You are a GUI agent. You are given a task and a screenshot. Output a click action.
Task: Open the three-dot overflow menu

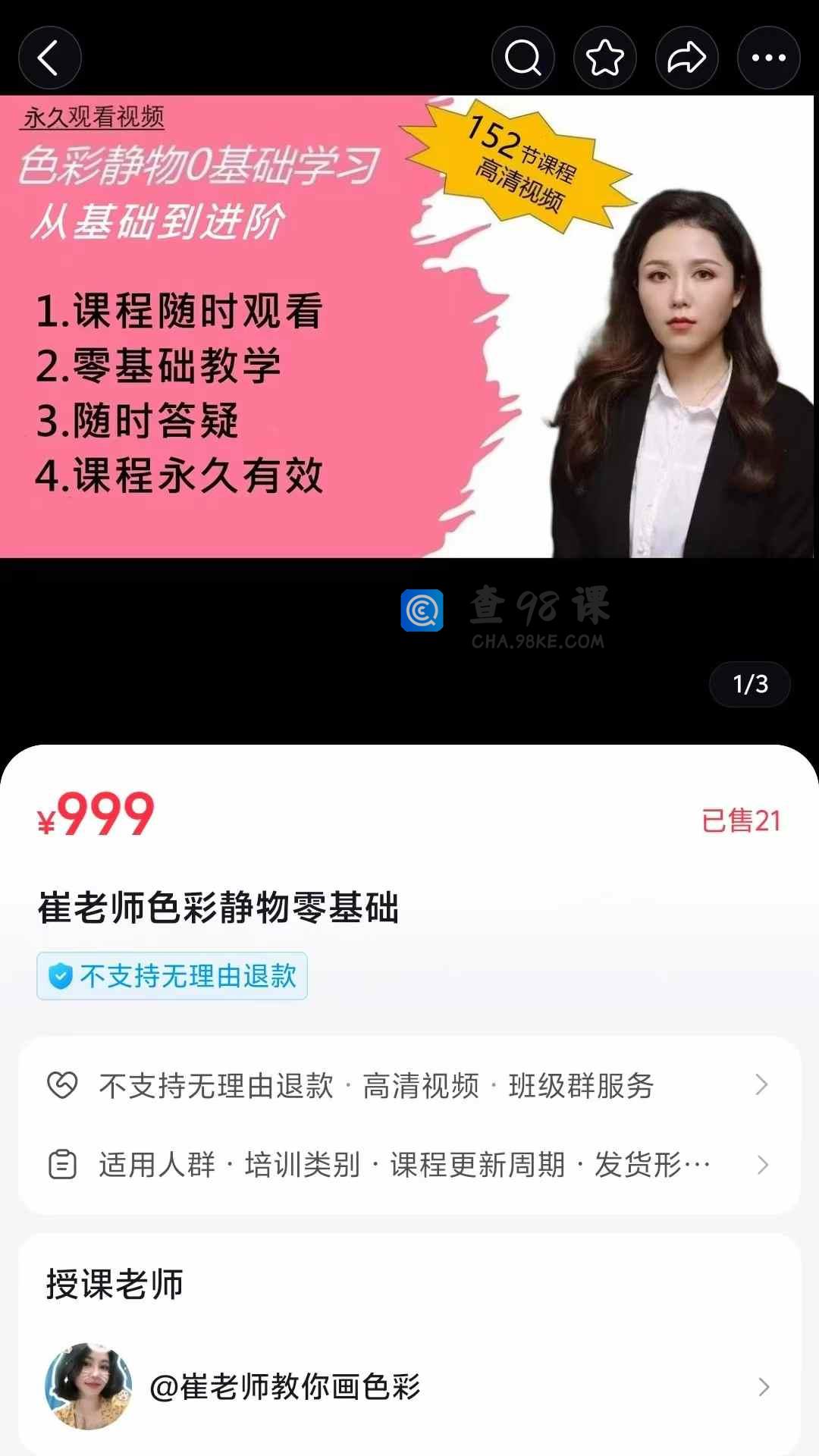click(769, 58)
